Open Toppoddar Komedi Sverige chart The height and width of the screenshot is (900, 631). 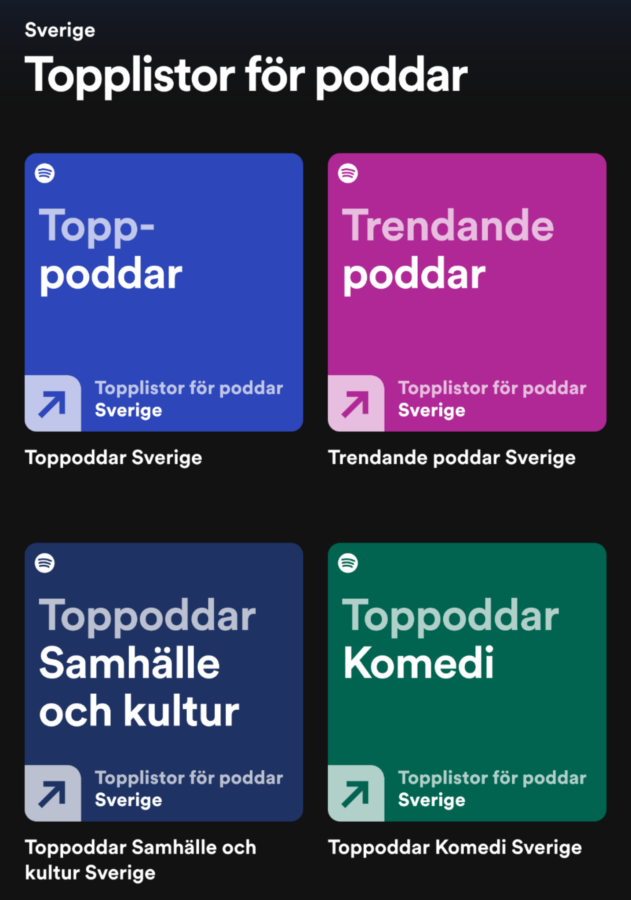pos(467,682)
